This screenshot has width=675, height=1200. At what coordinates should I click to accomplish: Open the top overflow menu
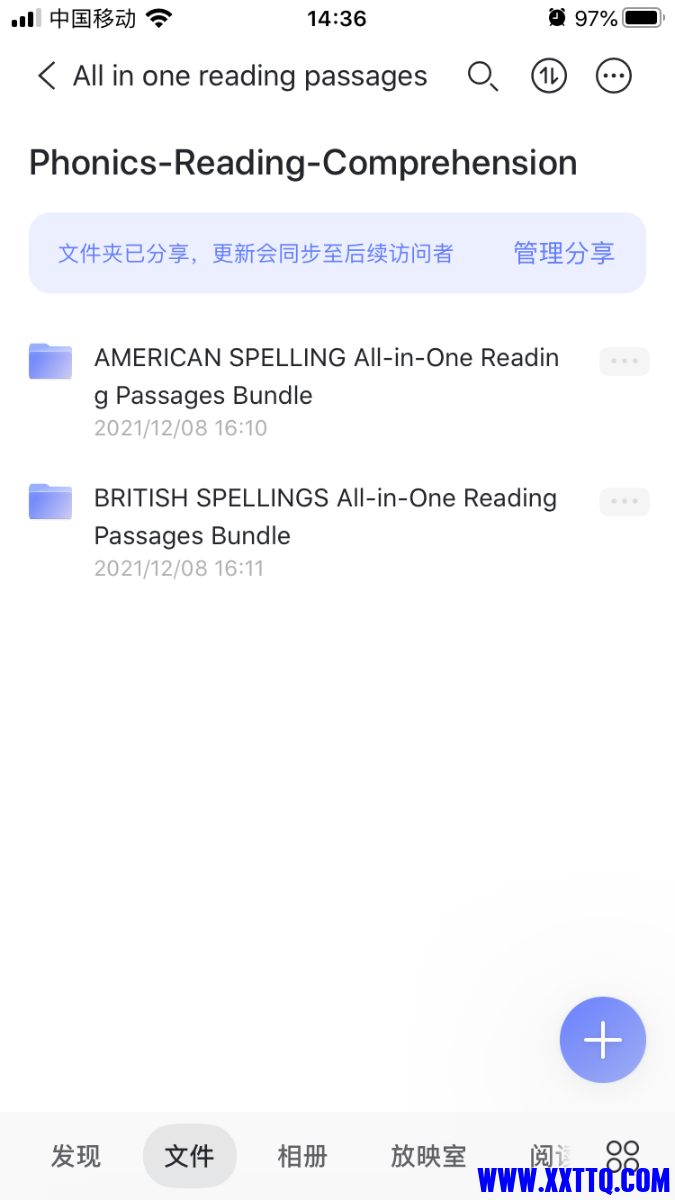point(614,76)
